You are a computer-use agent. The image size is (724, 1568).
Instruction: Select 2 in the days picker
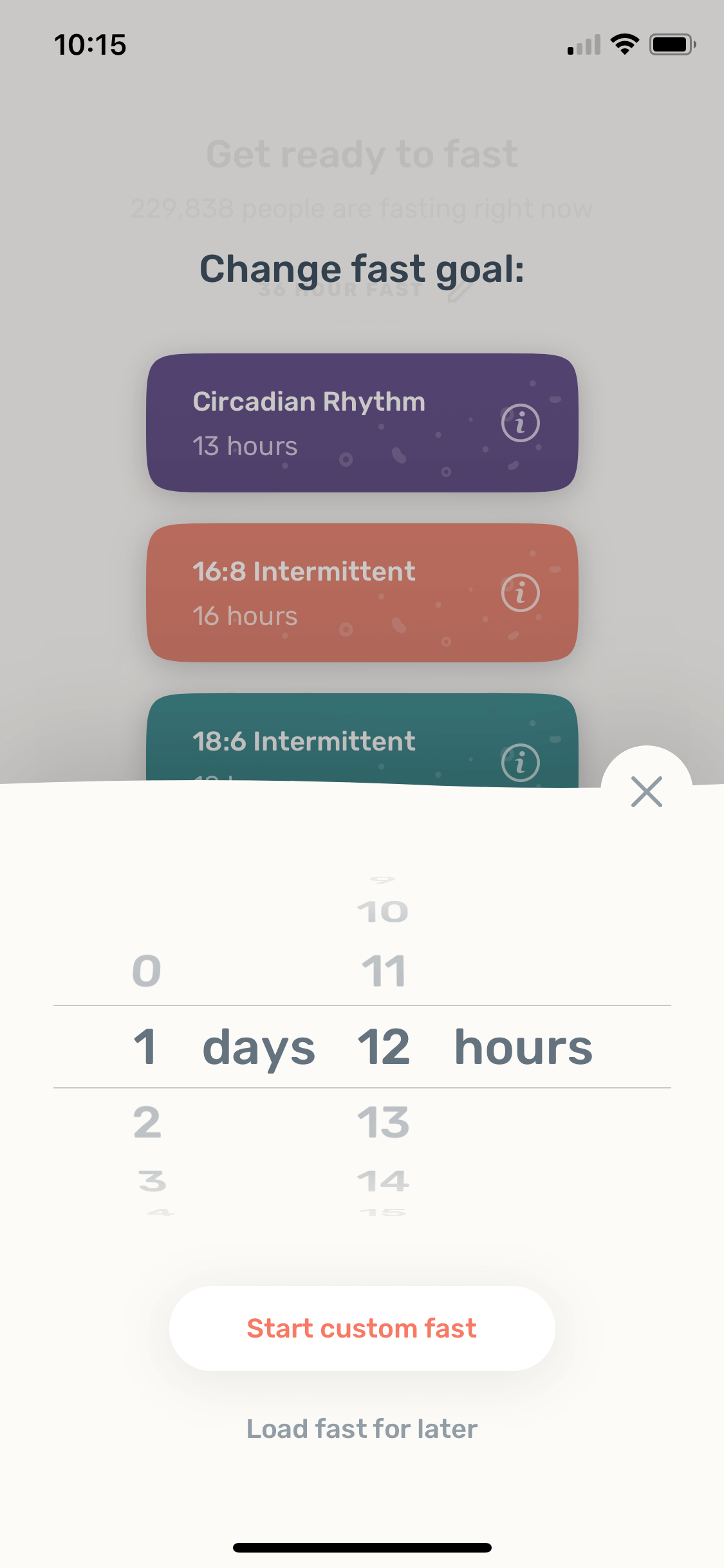[x=147, y=1122]
